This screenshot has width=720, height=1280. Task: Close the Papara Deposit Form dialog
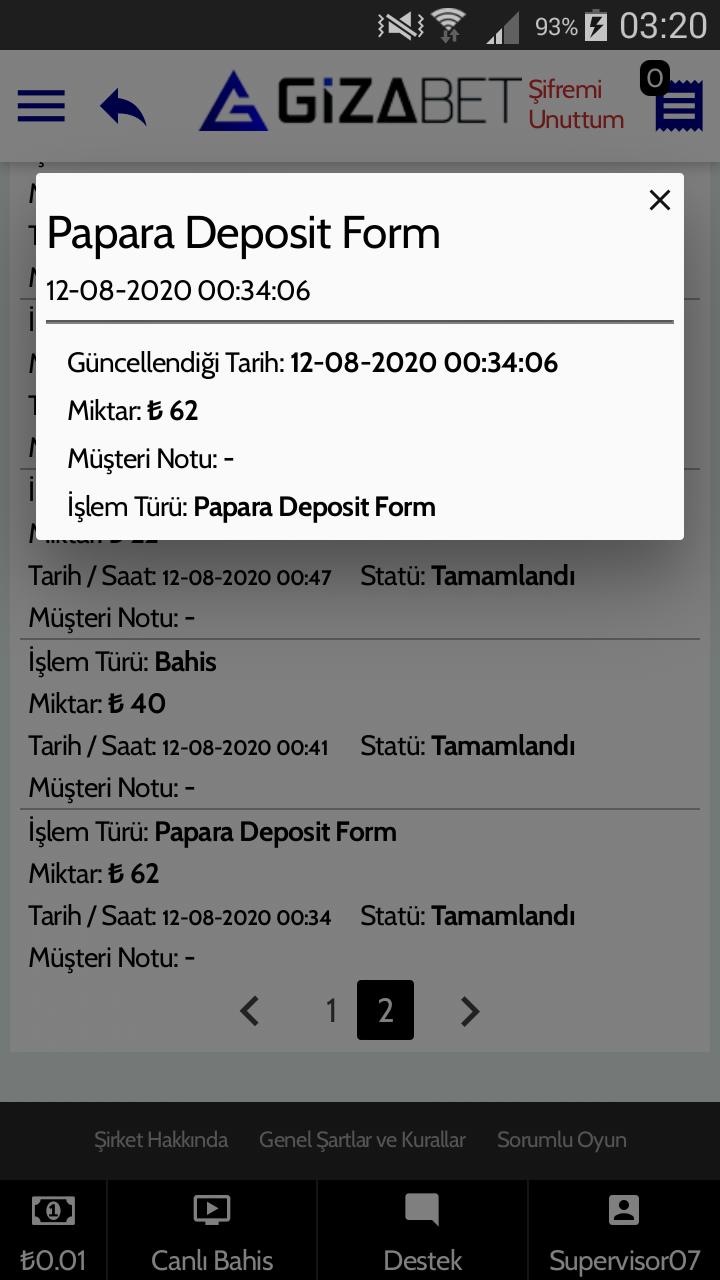pyautogui.click(x=659, y=200)
